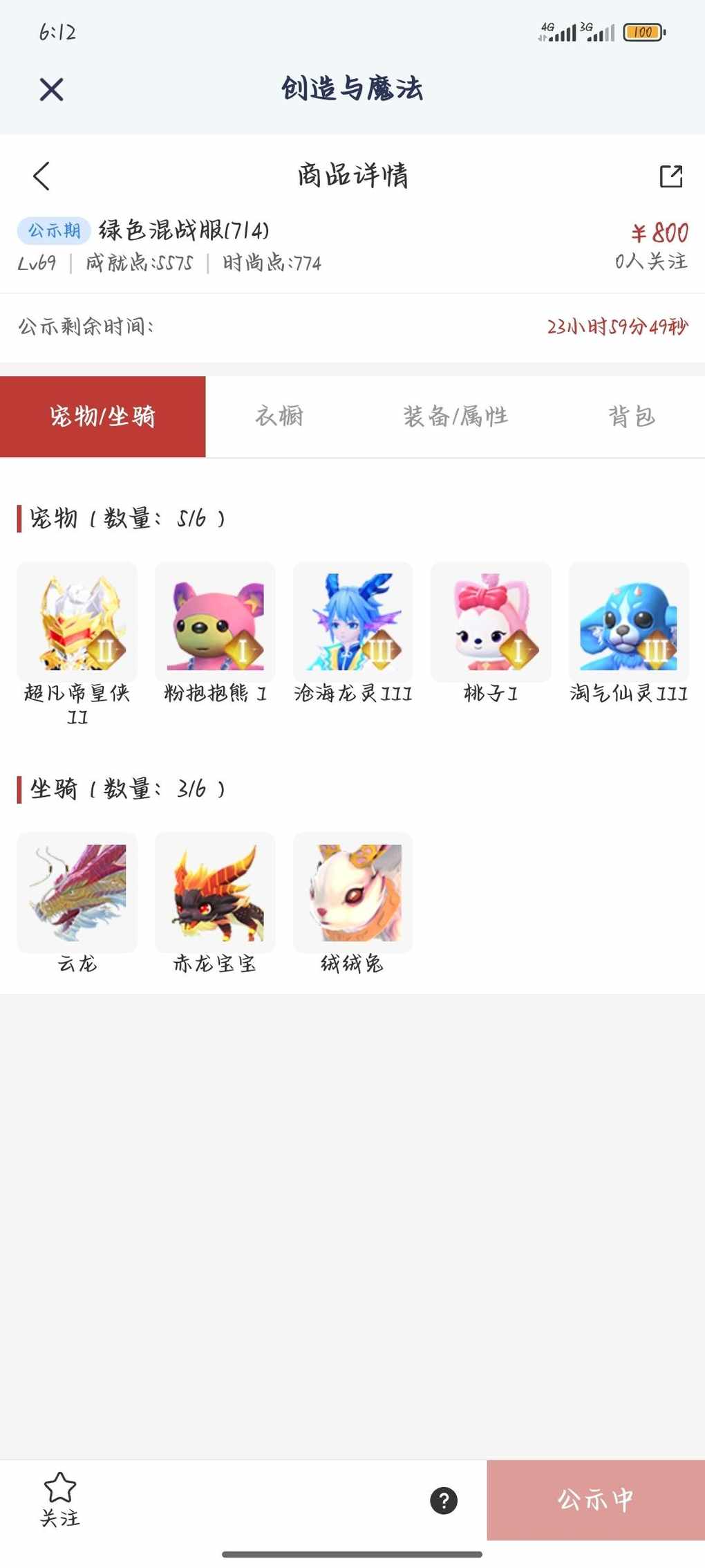The width and height of the screenshot is (705, 1568).
Task: Open pet 粉抱抱熊 I details
Action: pyautogui.click(x=215, y=622)
